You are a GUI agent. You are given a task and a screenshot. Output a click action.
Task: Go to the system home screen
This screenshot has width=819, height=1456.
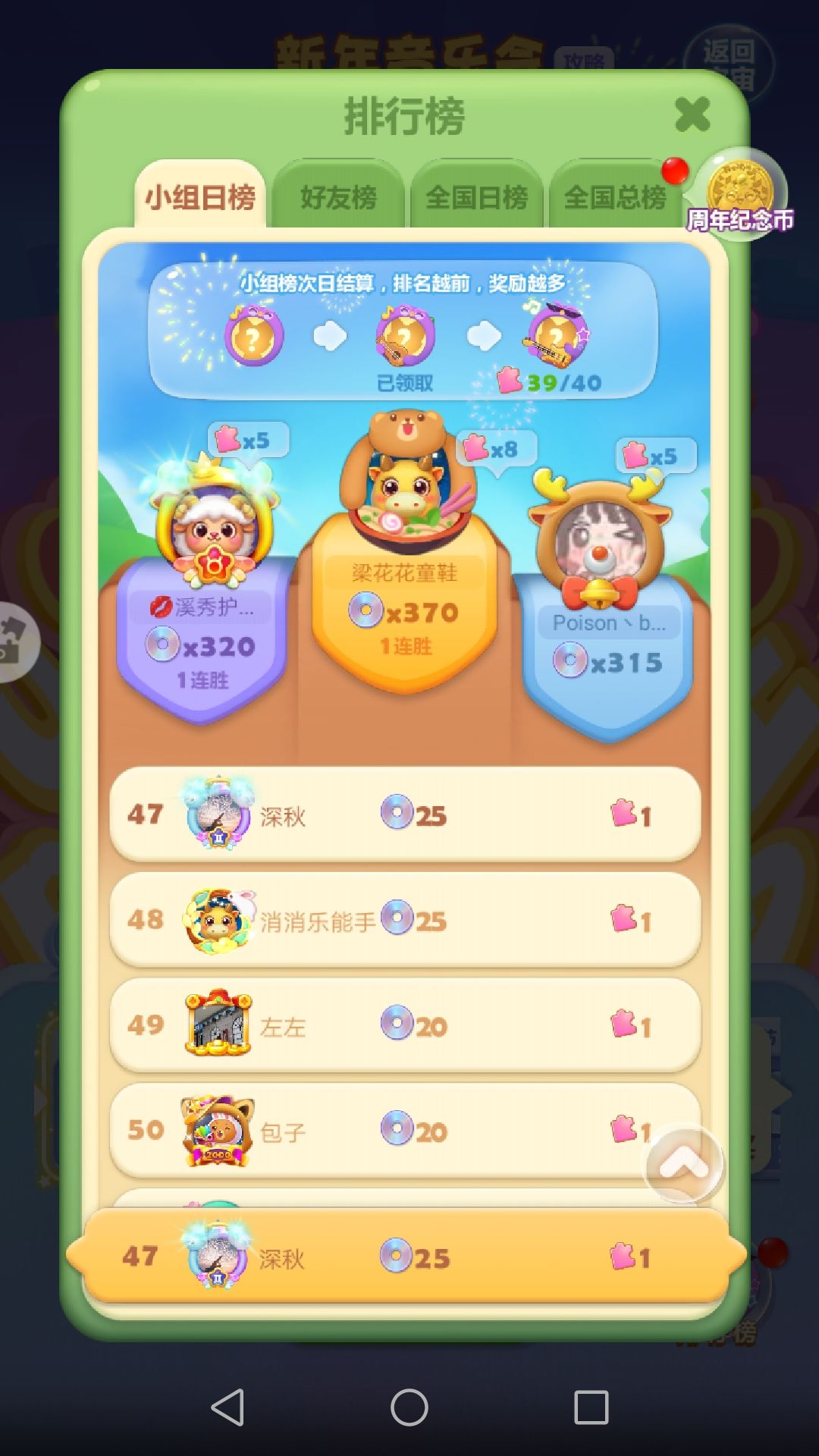point(409,1407)
